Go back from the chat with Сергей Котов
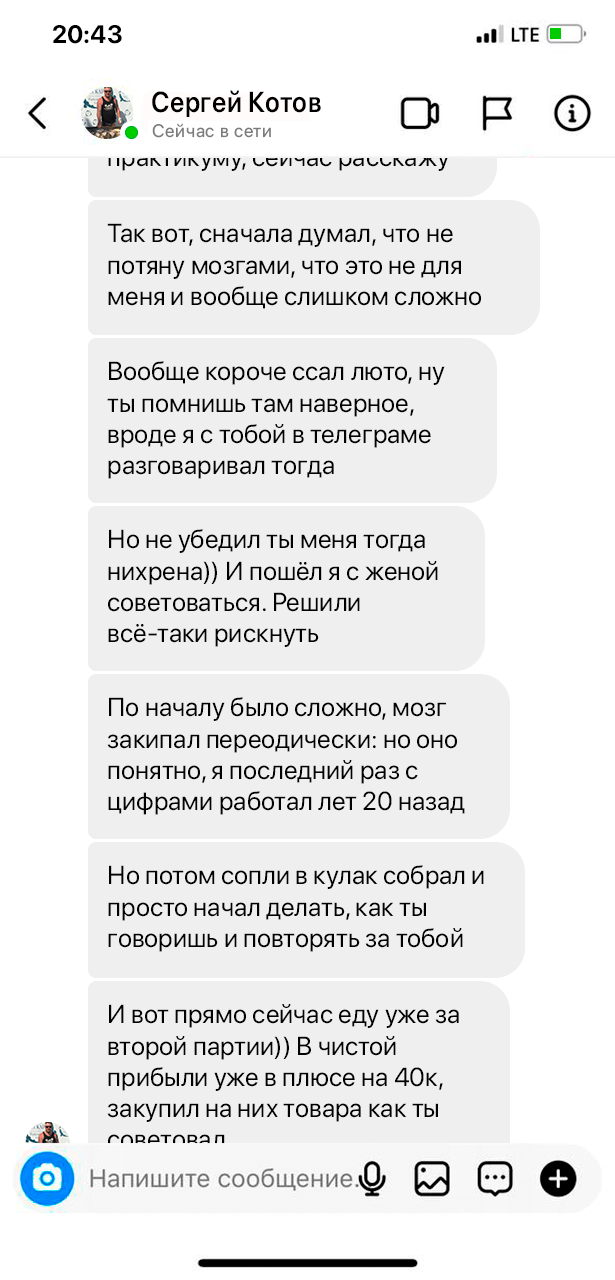Viewport: 615px width, 1280px height. [x=37, y=113]
